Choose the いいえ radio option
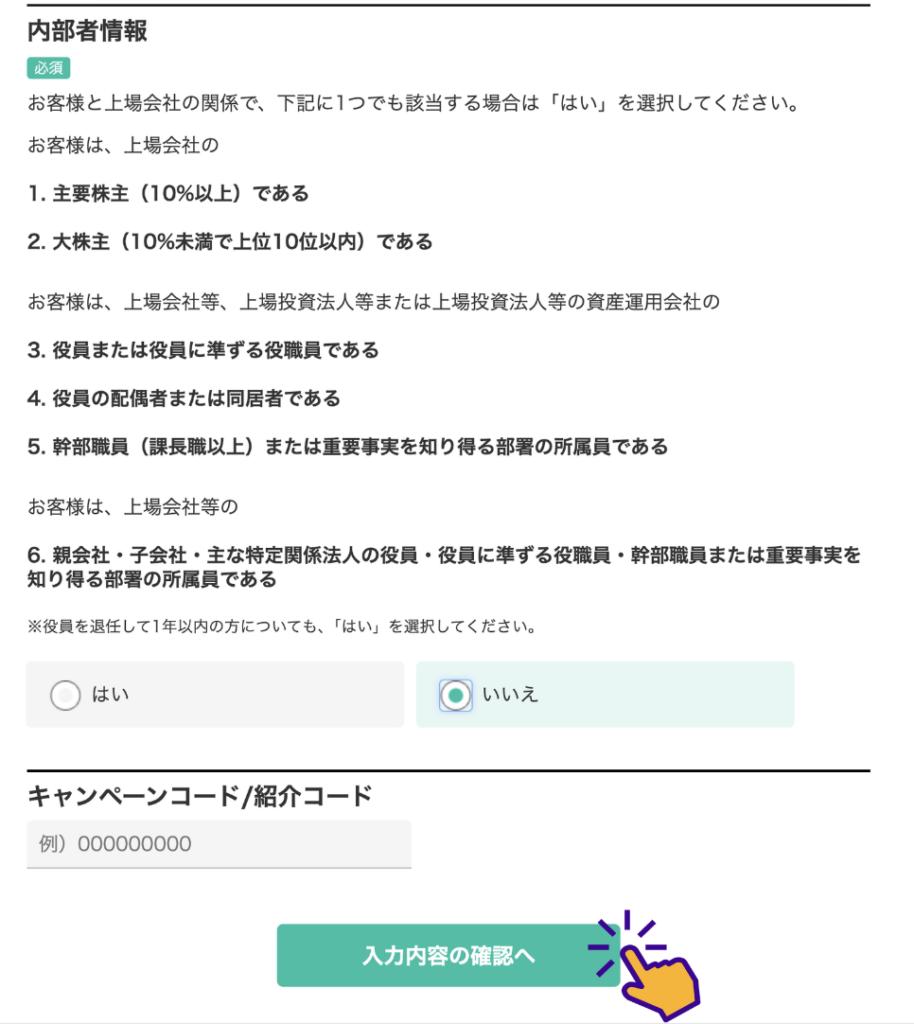Image resolution: width=914 pixels, height=1024 pixels. (x=456, y=694)
